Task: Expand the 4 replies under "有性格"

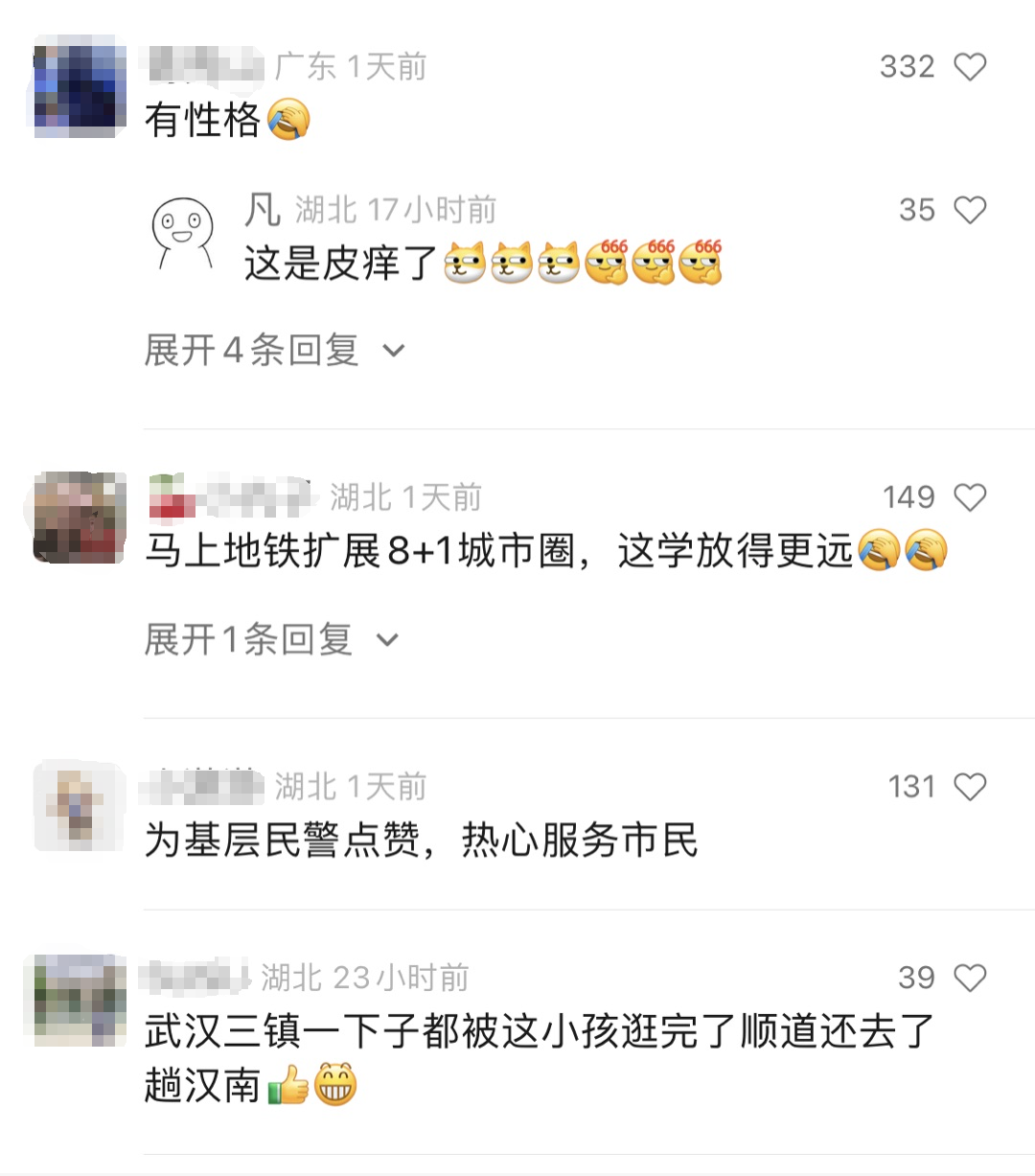Action: click(274, 351)
